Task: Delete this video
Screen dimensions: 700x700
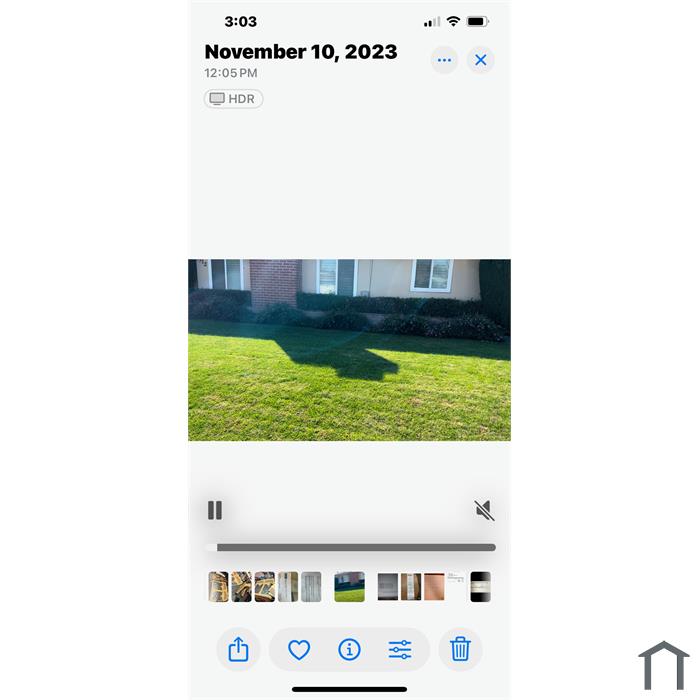Action: pos(460,650)
